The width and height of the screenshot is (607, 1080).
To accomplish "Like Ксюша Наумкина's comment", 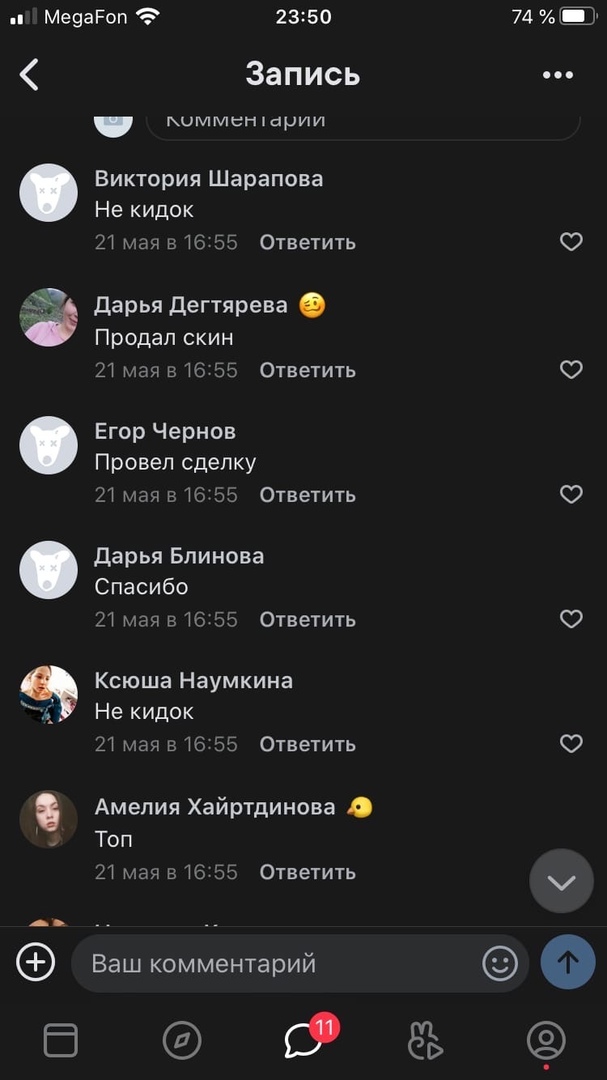I will pyautogui.click(x=571, y=744).
